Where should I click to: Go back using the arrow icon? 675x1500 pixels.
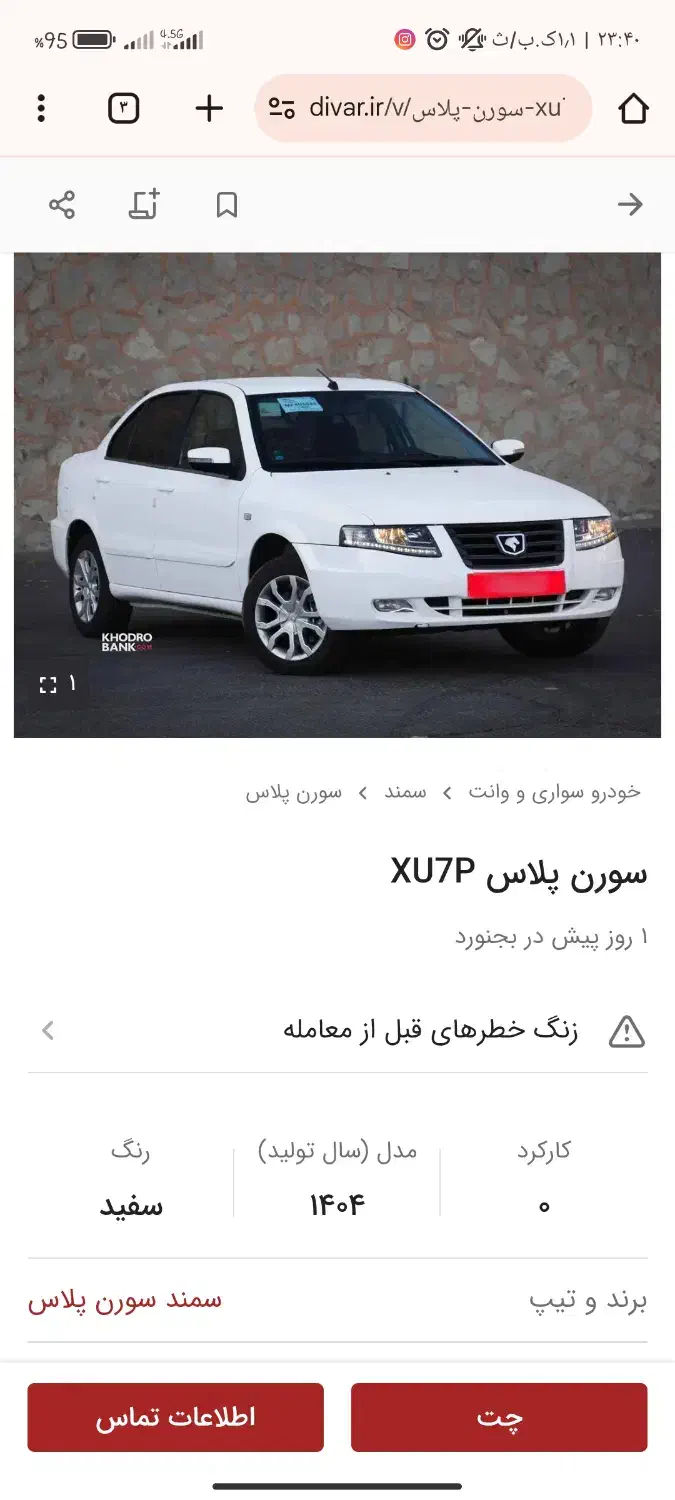pos(629,205)
